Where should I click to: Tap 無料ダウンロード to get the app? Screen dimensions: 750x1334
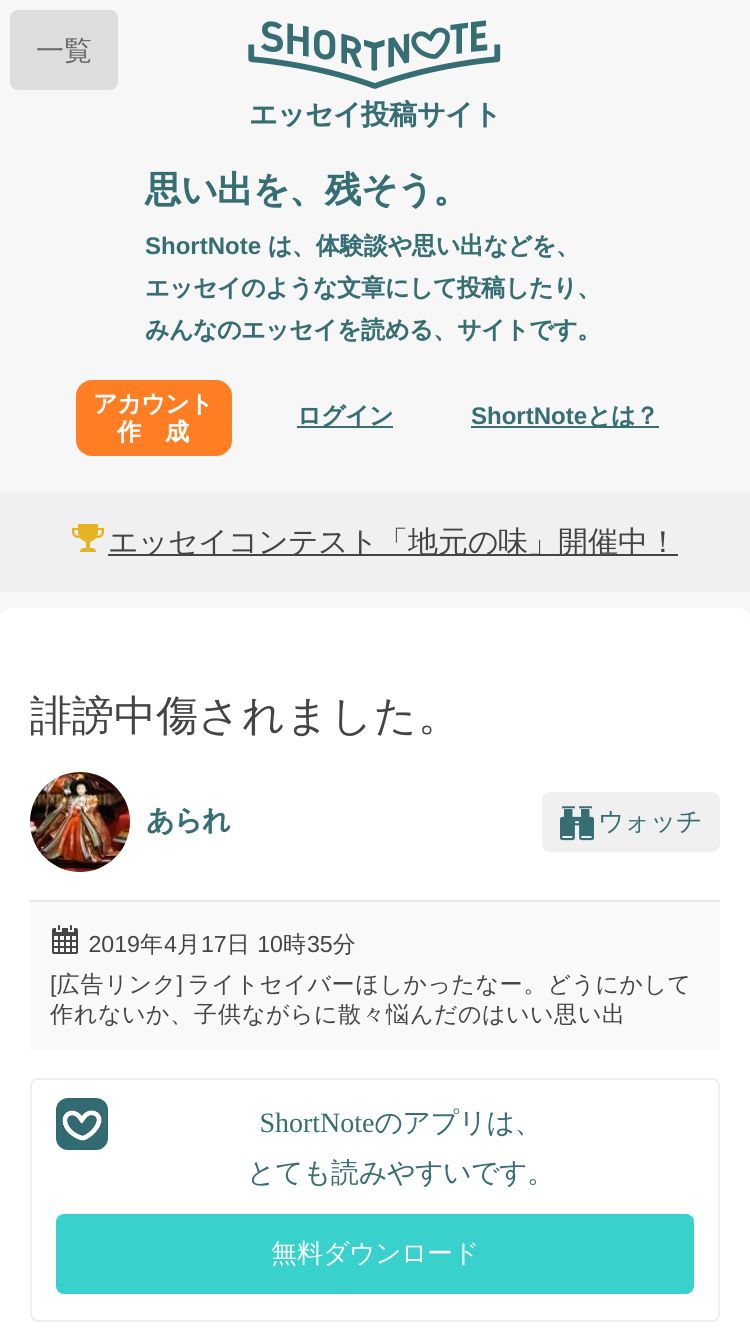point(375,1254)
